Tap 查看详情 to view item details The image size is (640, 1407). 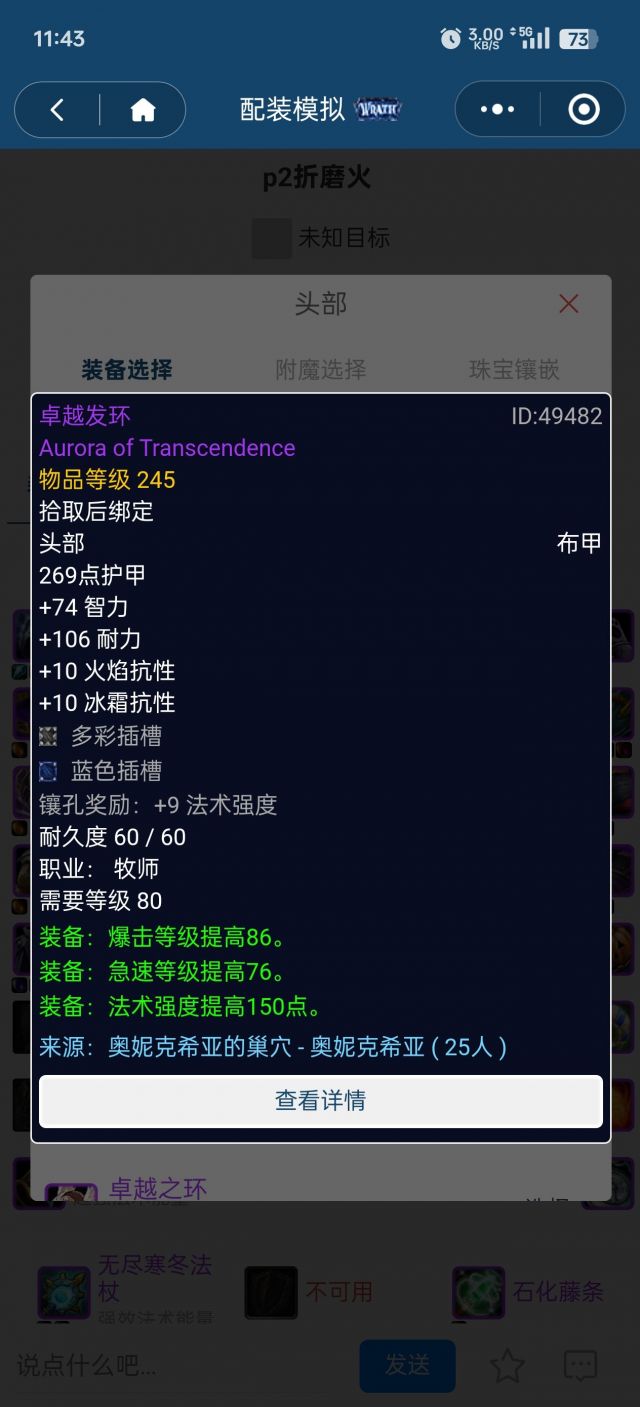coord(320,1101)
